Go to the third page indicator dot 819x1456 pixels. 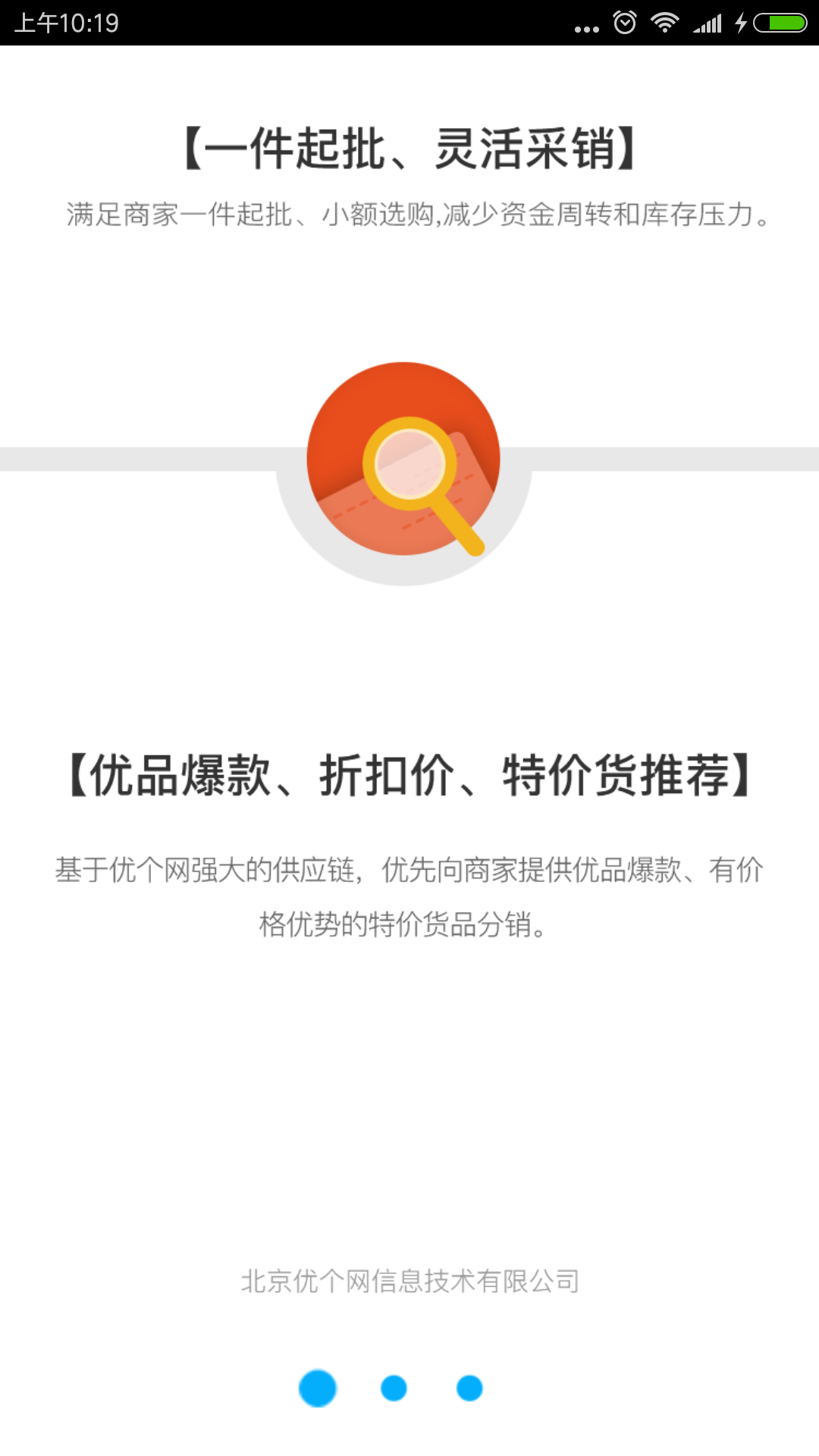[469, 1388]
